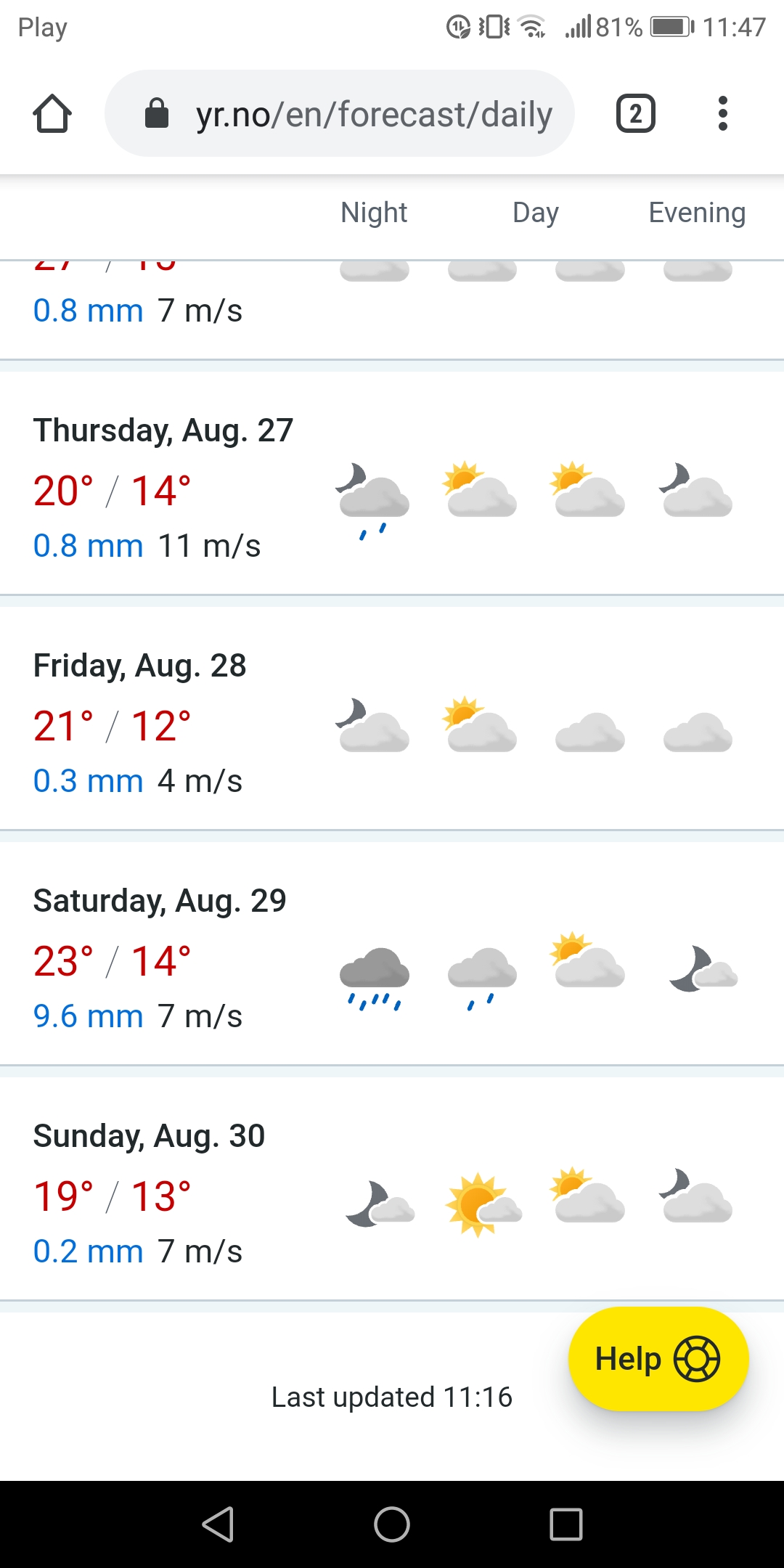Open the tab switcher showing 2 tabs
Viewport: 784px width, 1568px height.
(x=635, y=114)
